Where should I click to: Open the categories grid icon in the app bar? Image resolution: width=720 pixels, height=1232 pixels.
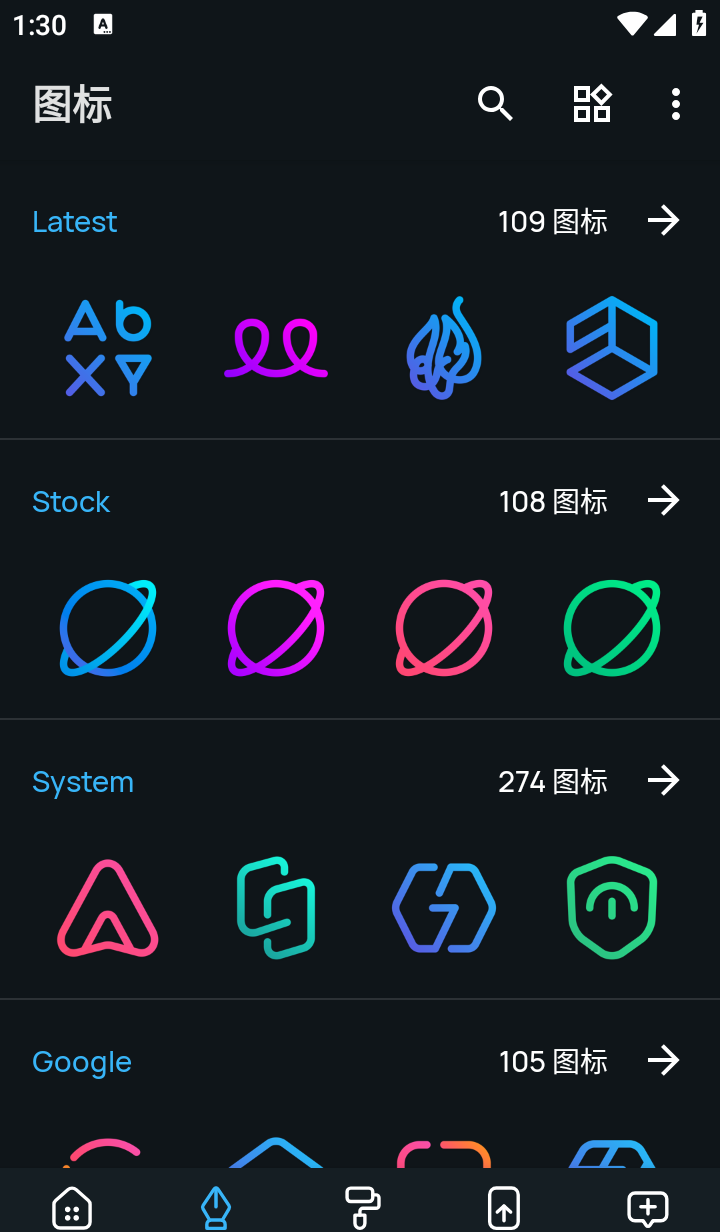592,103
